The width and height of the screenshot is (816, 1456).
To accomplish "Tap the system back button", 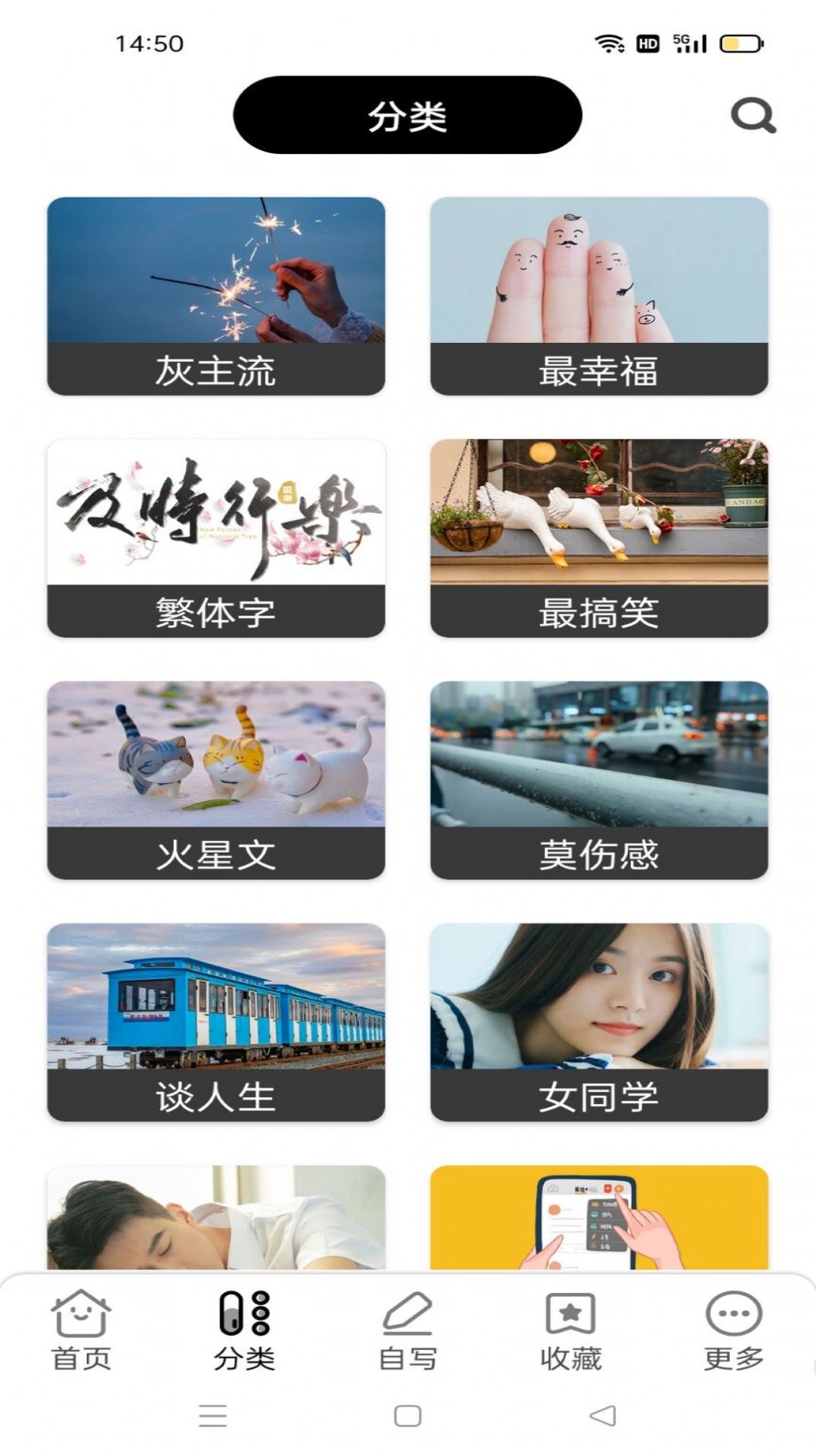I will [603, 1416].
